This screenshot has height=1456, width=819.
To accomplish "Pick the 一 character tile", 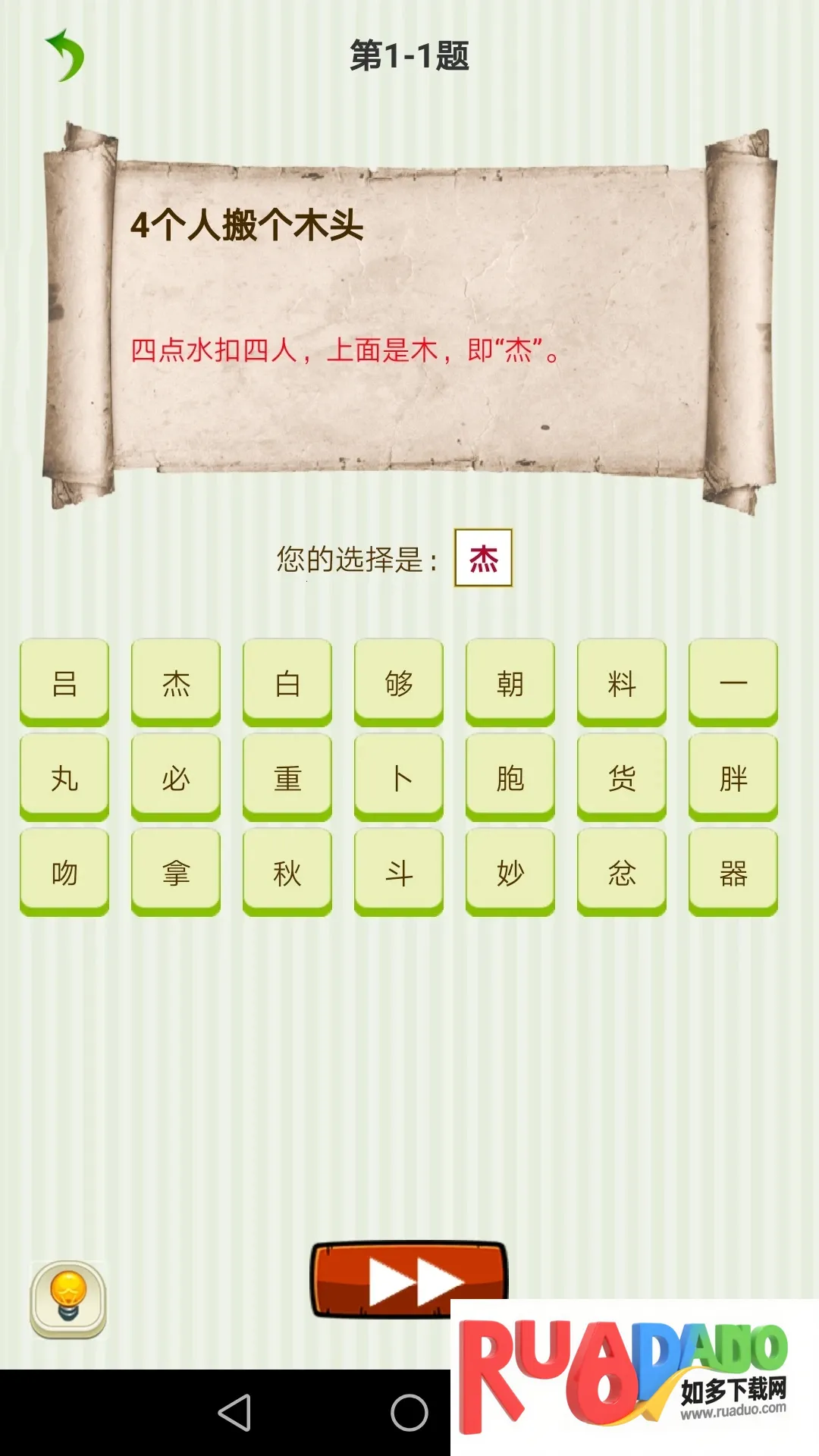I will (733, 682).
